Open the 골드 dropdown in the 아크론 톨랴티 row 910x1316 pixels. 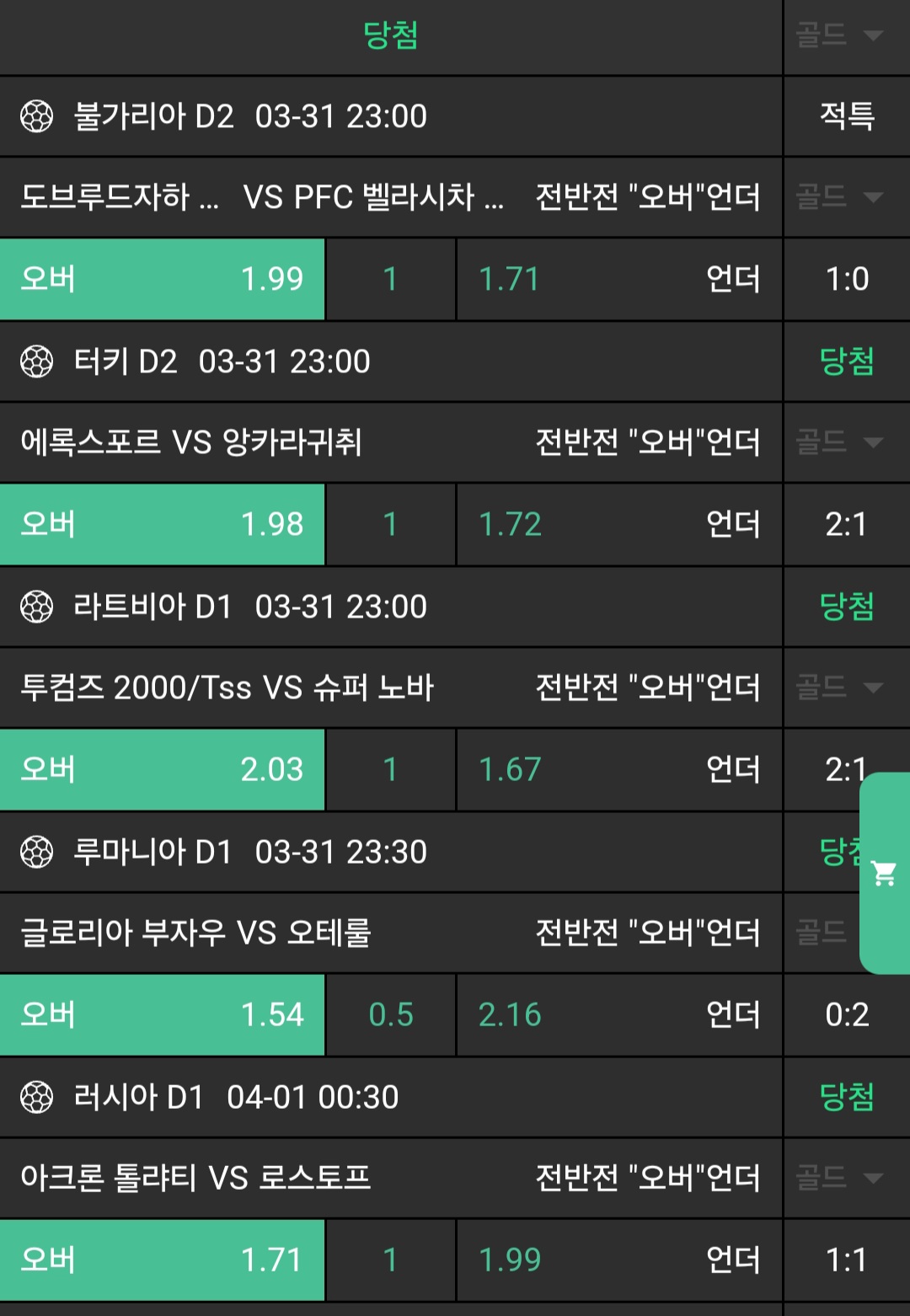coord(840,1177)
